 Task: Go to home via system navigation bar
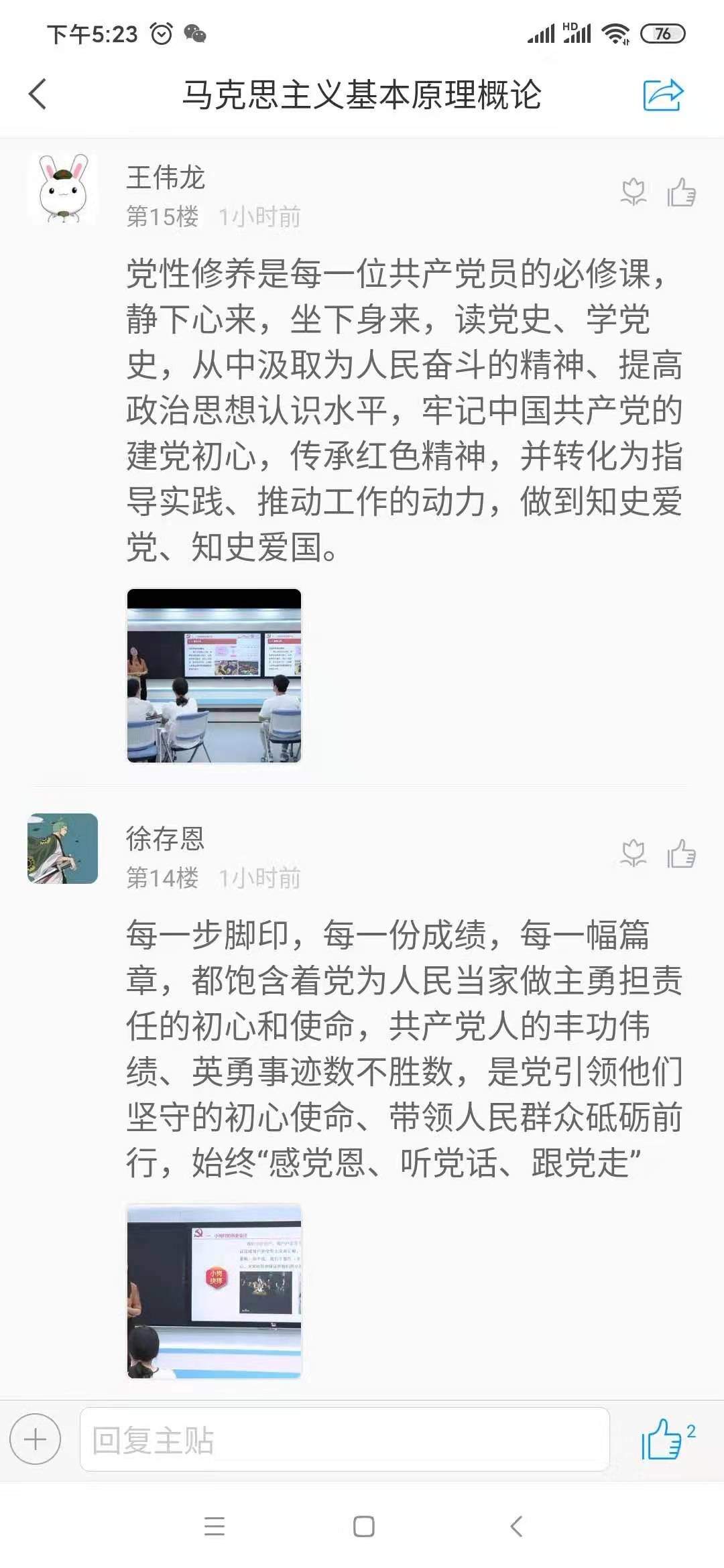(363, 1526)
